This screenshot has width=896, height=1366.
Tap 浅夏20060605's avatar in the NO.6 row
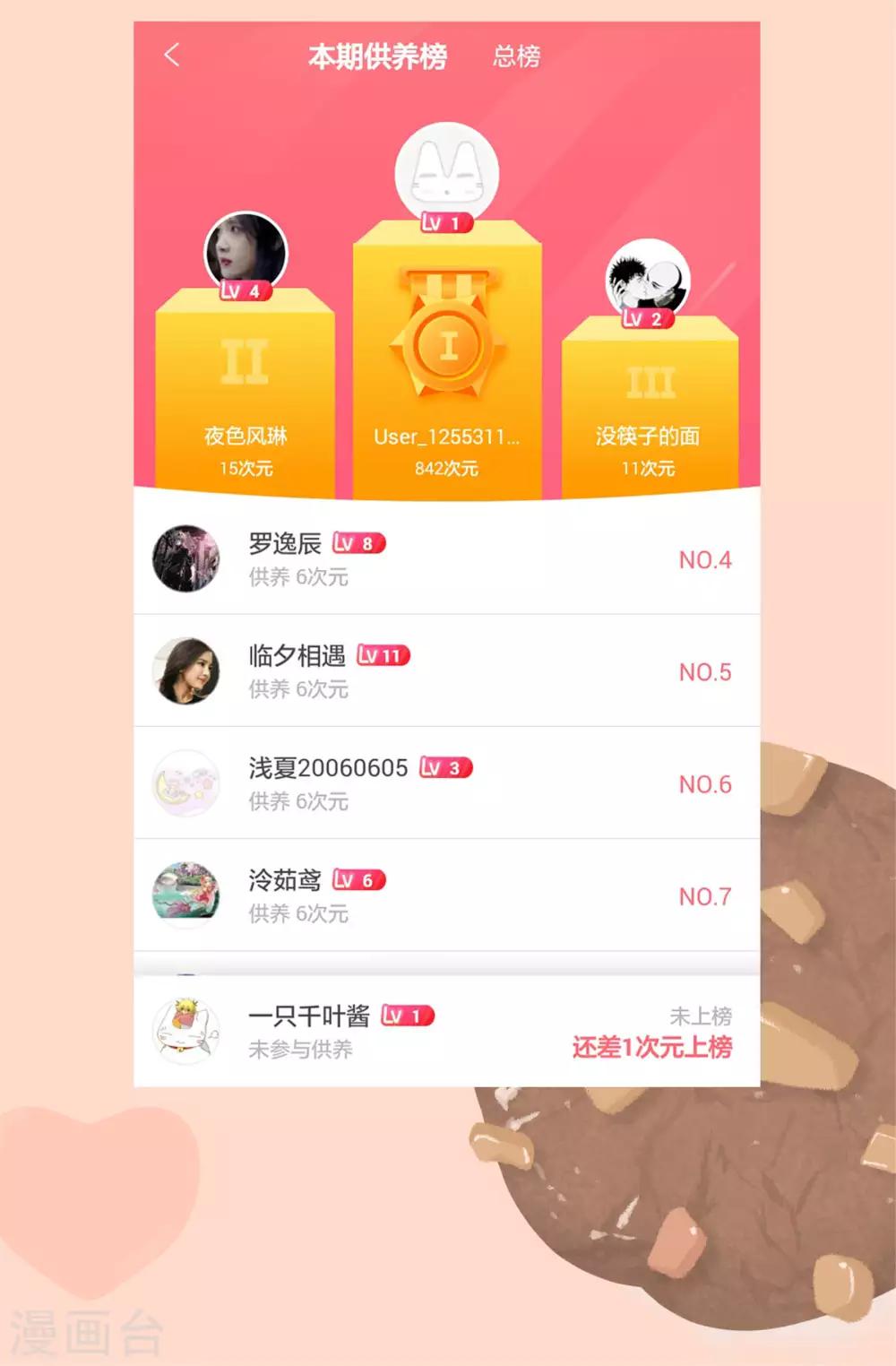click(187, 782)
